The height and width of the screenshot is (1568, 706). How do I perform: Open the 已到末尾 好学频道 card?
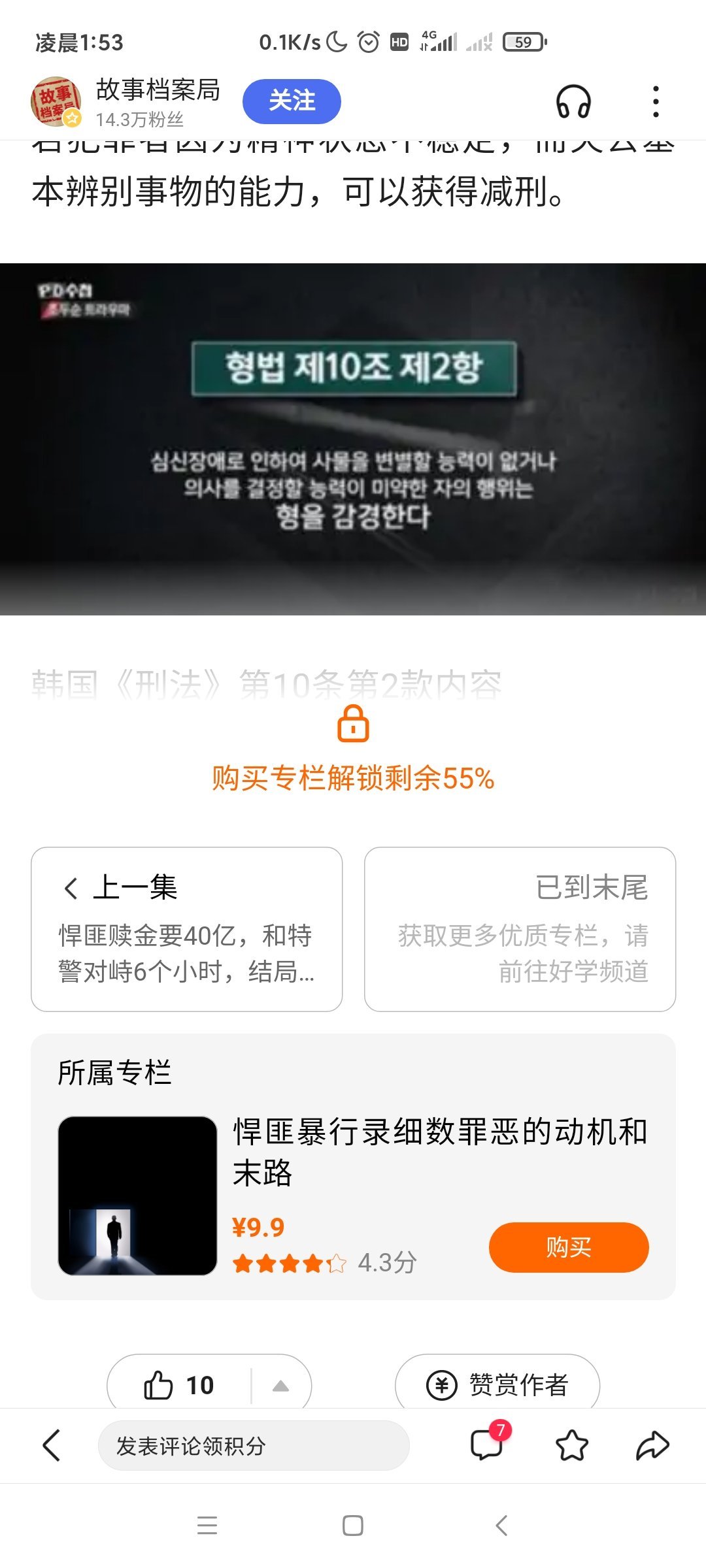click(520, 928)
